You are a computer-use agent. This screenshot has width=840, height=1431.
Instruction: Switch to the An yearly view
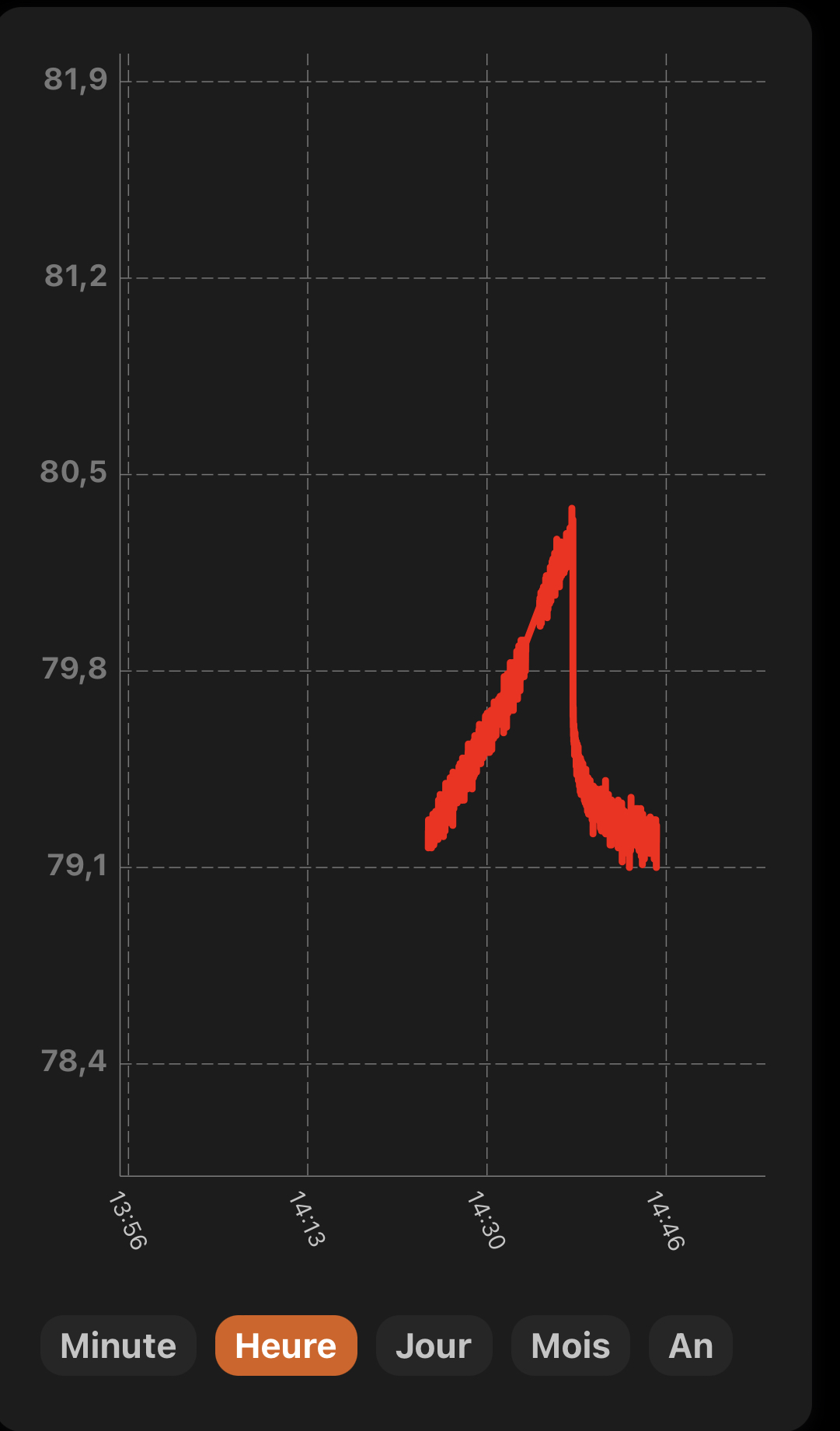pyautogui.click(x=691, y=1345)
